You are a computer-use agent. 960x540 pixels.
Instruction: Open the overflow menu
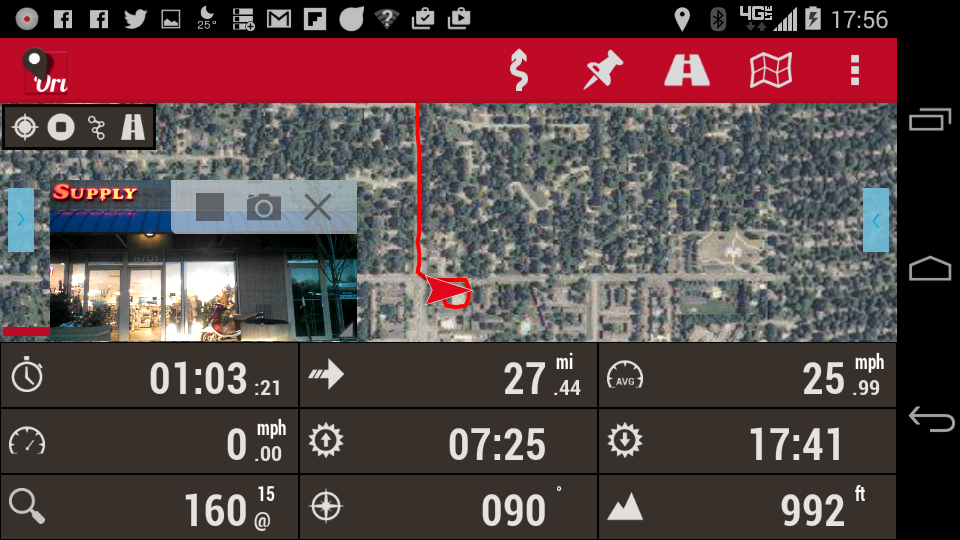click(x=854, y=70)
